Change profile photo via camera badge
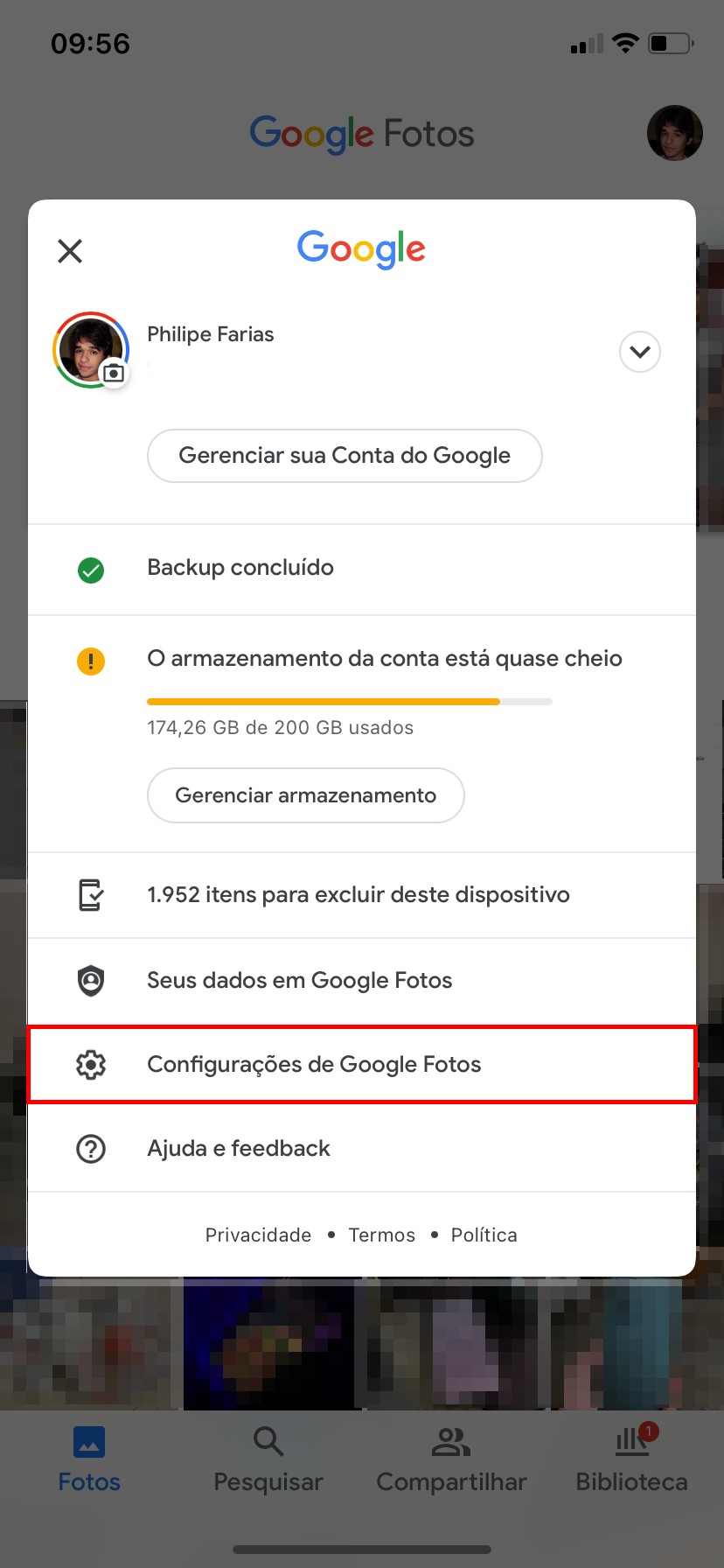Viewport: 724px width, 1568px height. point(114,374)
